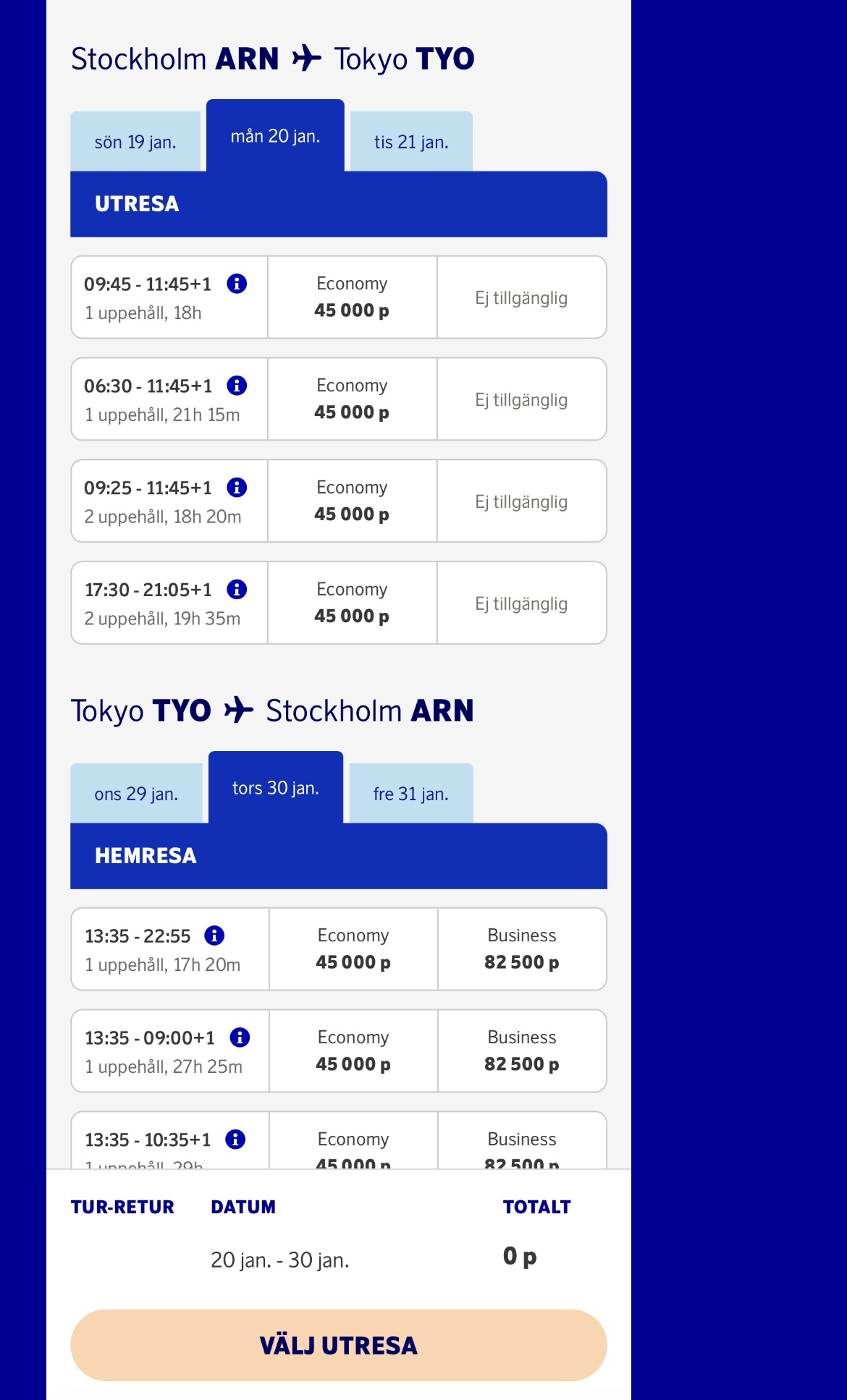Viewport: 847px width, 1400px height.
Task: Pick Business 82 500 p on 13:35 - 22:55
Action: (522, 949)
